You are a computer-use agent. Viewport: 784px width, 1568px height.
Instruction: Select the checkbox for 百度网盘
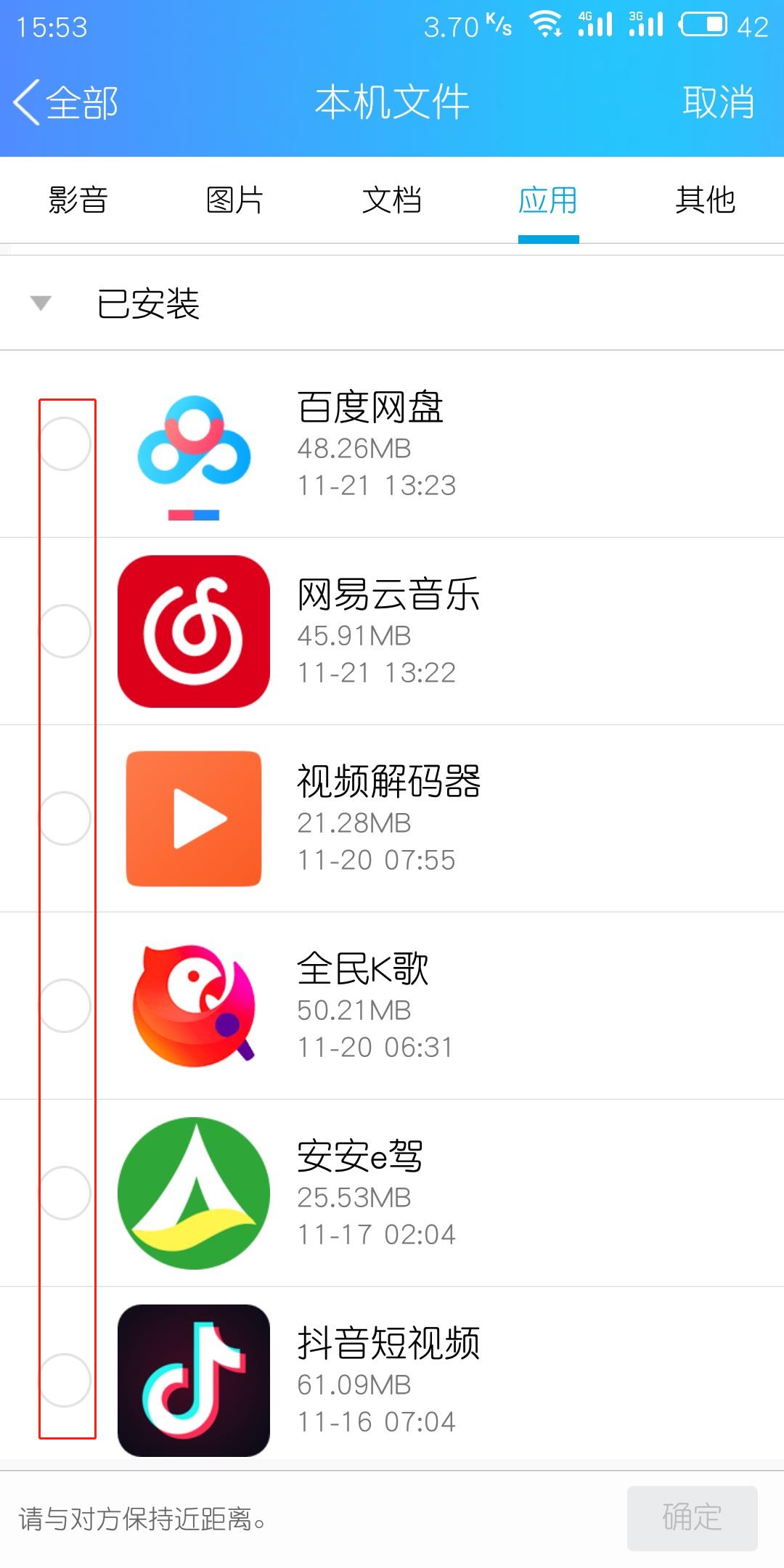coord(65,444)
